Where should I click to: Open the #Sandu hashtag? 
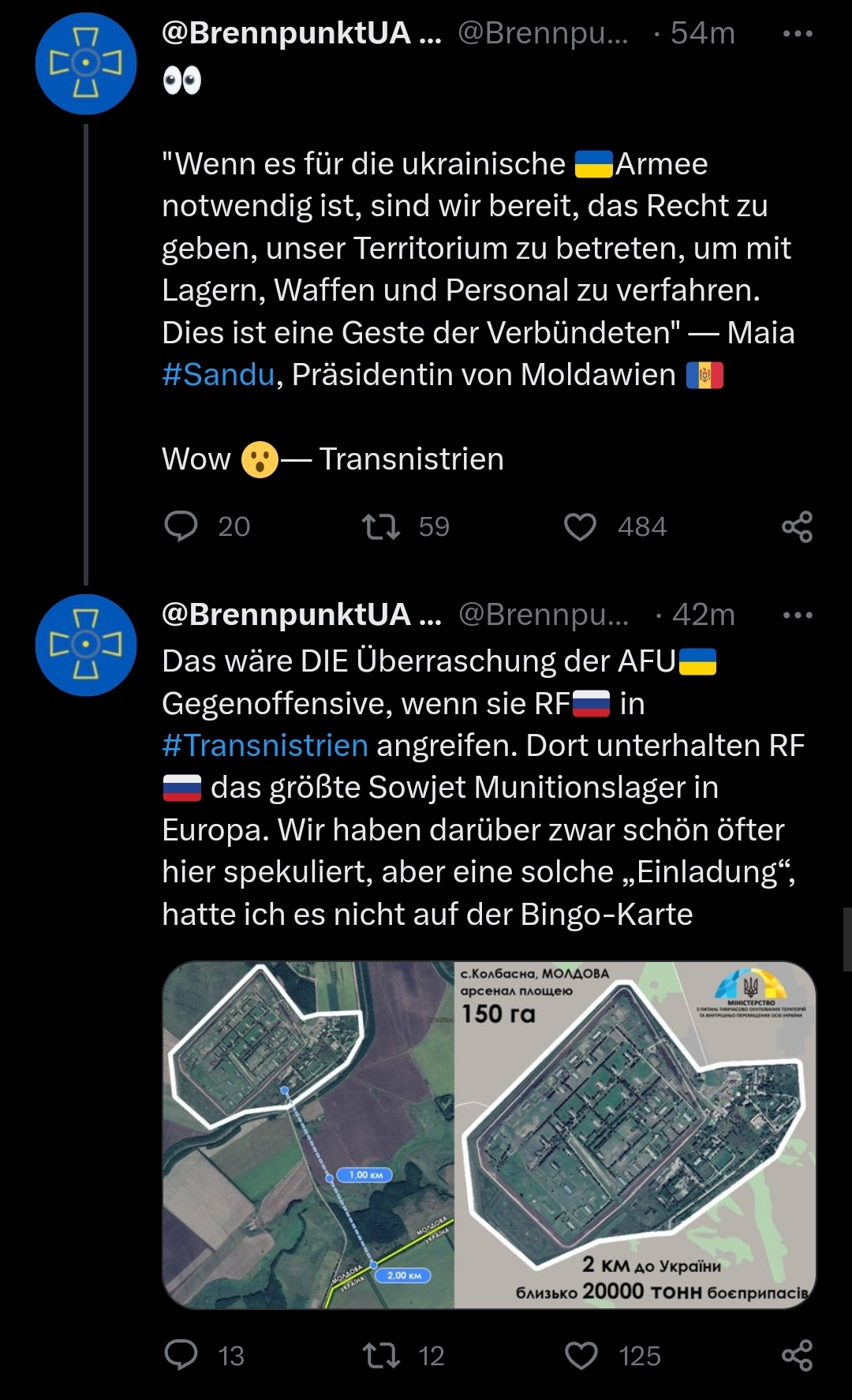click(219, 375)
